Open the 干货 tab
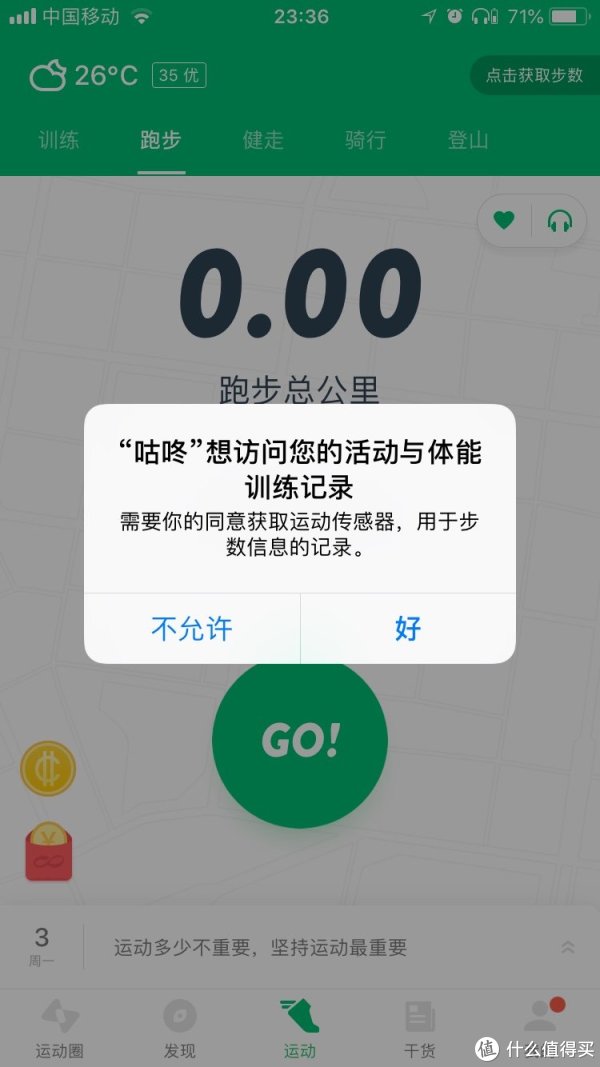 [420, 1029]
